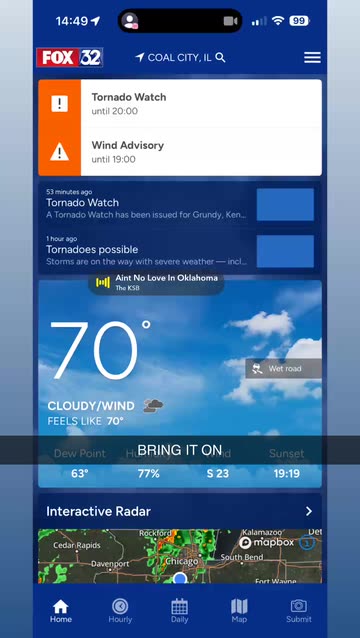360x638 pixels.
Task: Open the hamburger menu
Action: coord(312,57)
